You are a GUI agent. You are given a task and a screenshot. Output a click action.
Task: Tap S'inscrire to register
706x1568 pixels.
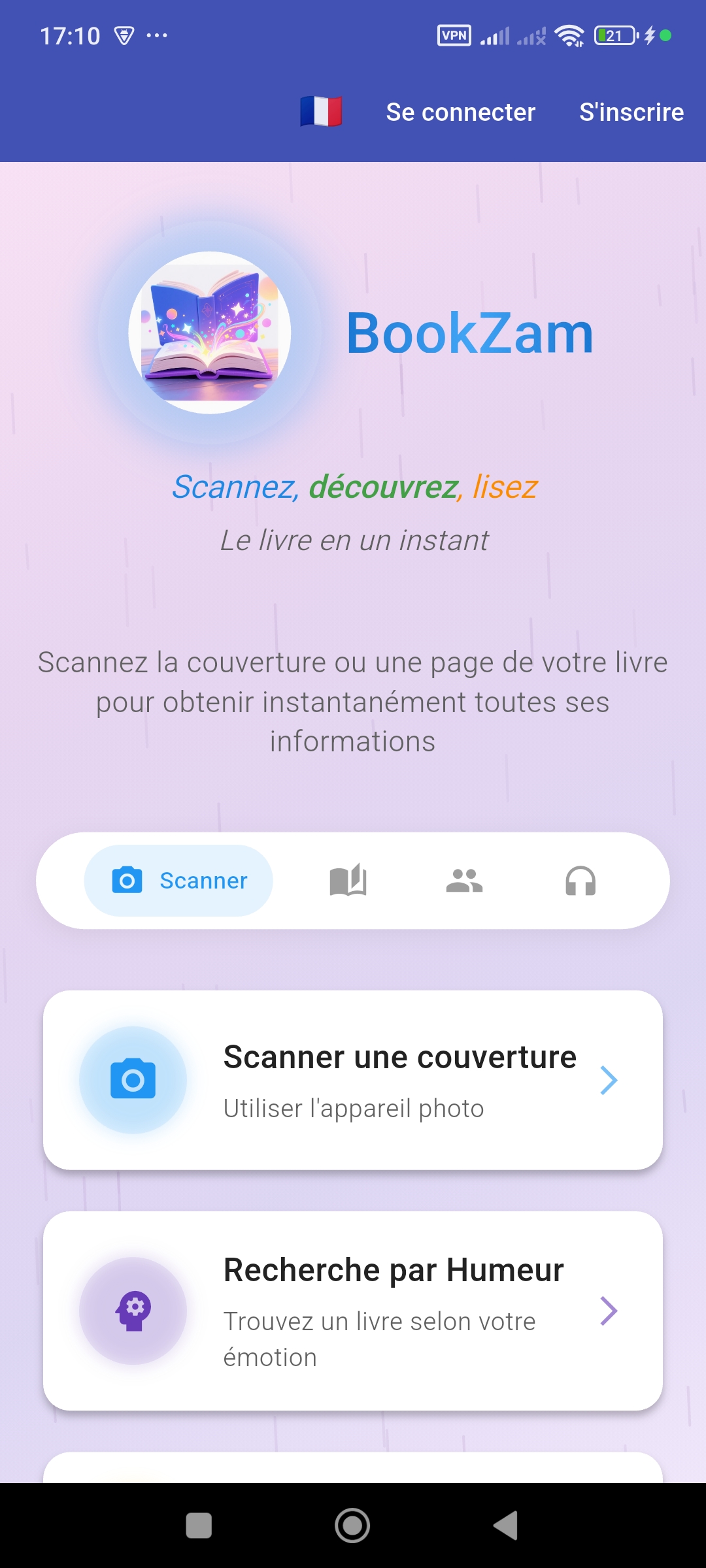pos(631,111)
